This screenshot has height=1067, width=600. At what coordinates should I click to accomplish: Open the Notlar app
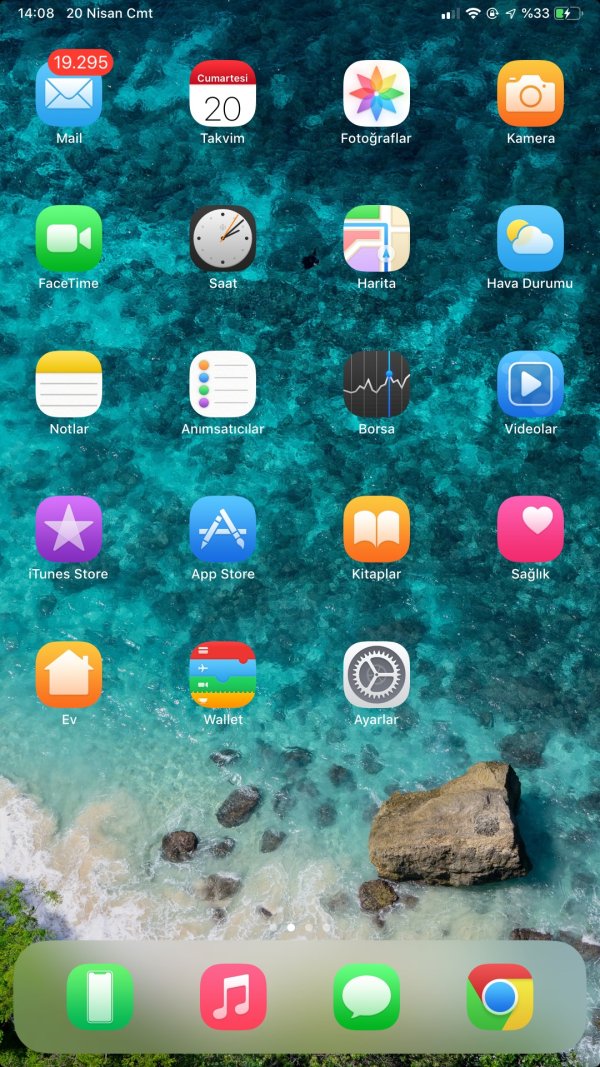(x=69, y=384)
